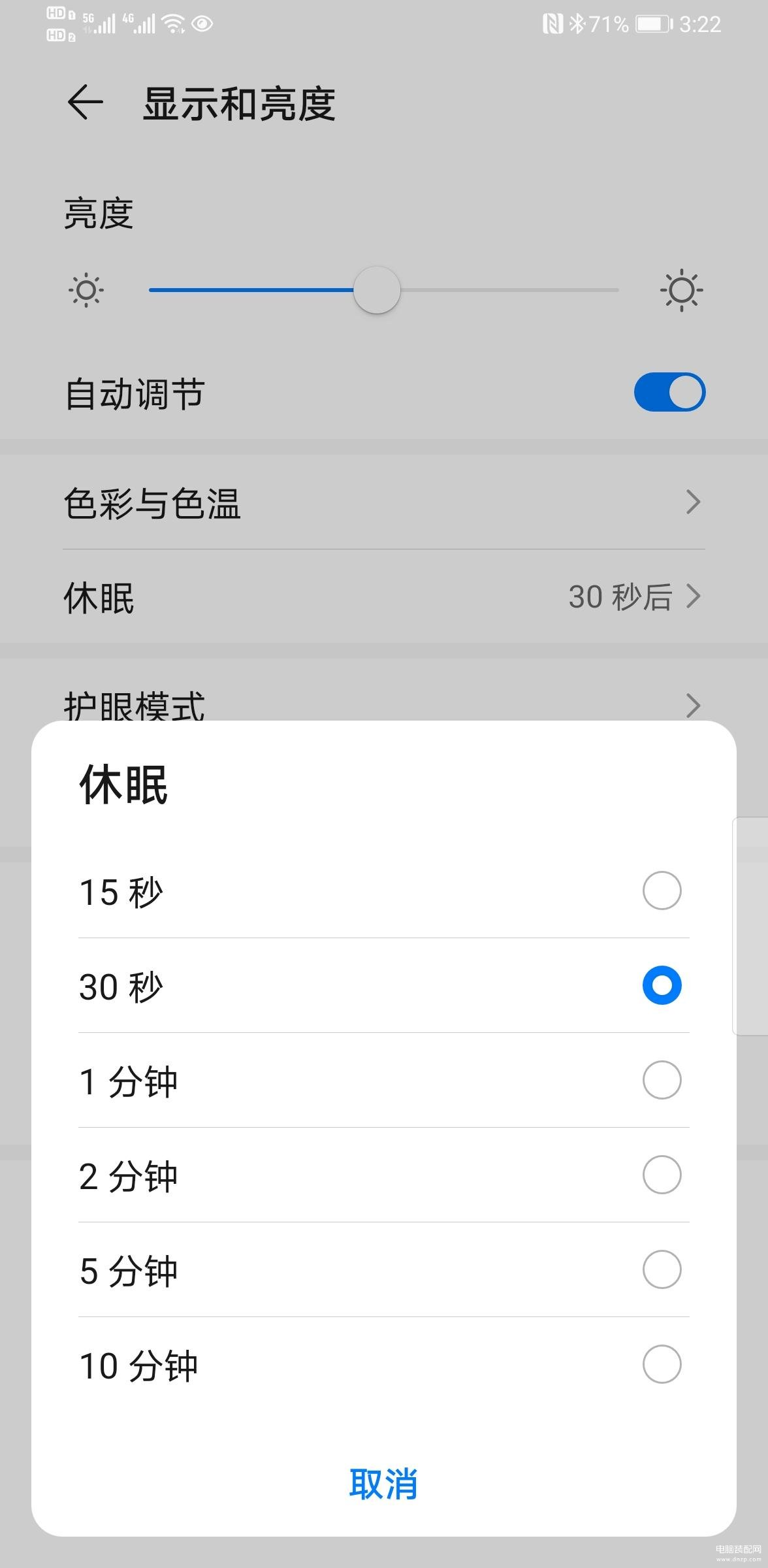The height and width of the screenshot is (1568, 768).
Task: Choose the 10 分钟 sleep option
Action: click(x=384, y=1364)
